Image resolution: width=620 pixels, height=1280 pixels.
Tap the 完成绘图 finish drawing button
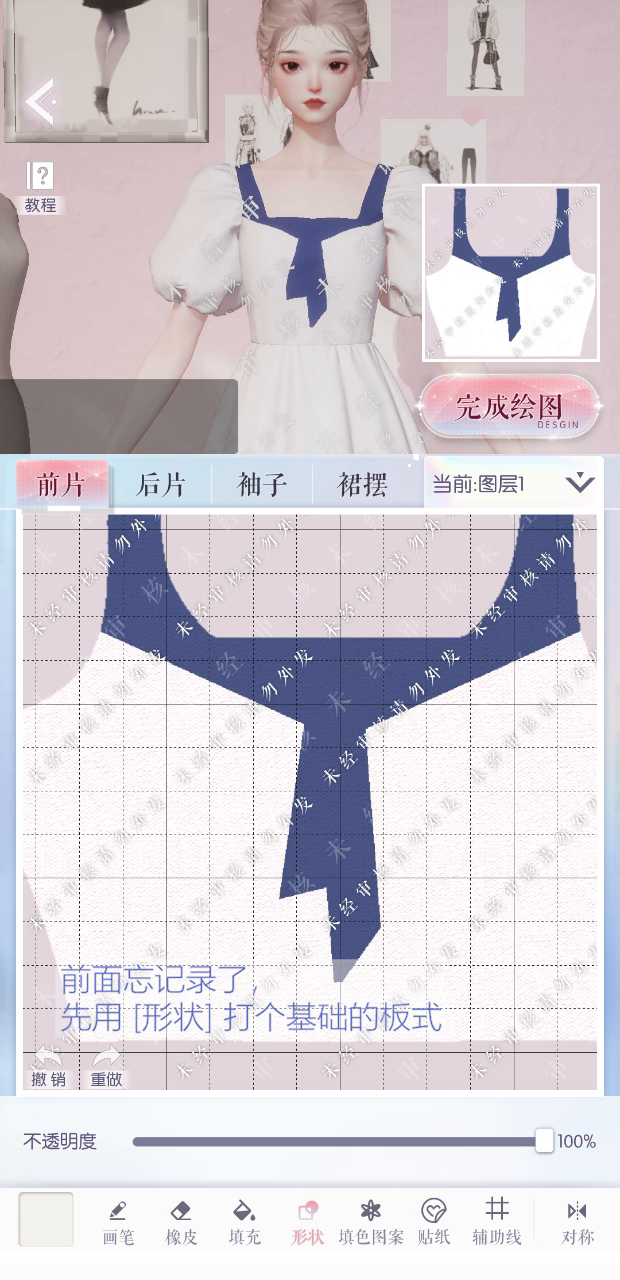(509, 406)
